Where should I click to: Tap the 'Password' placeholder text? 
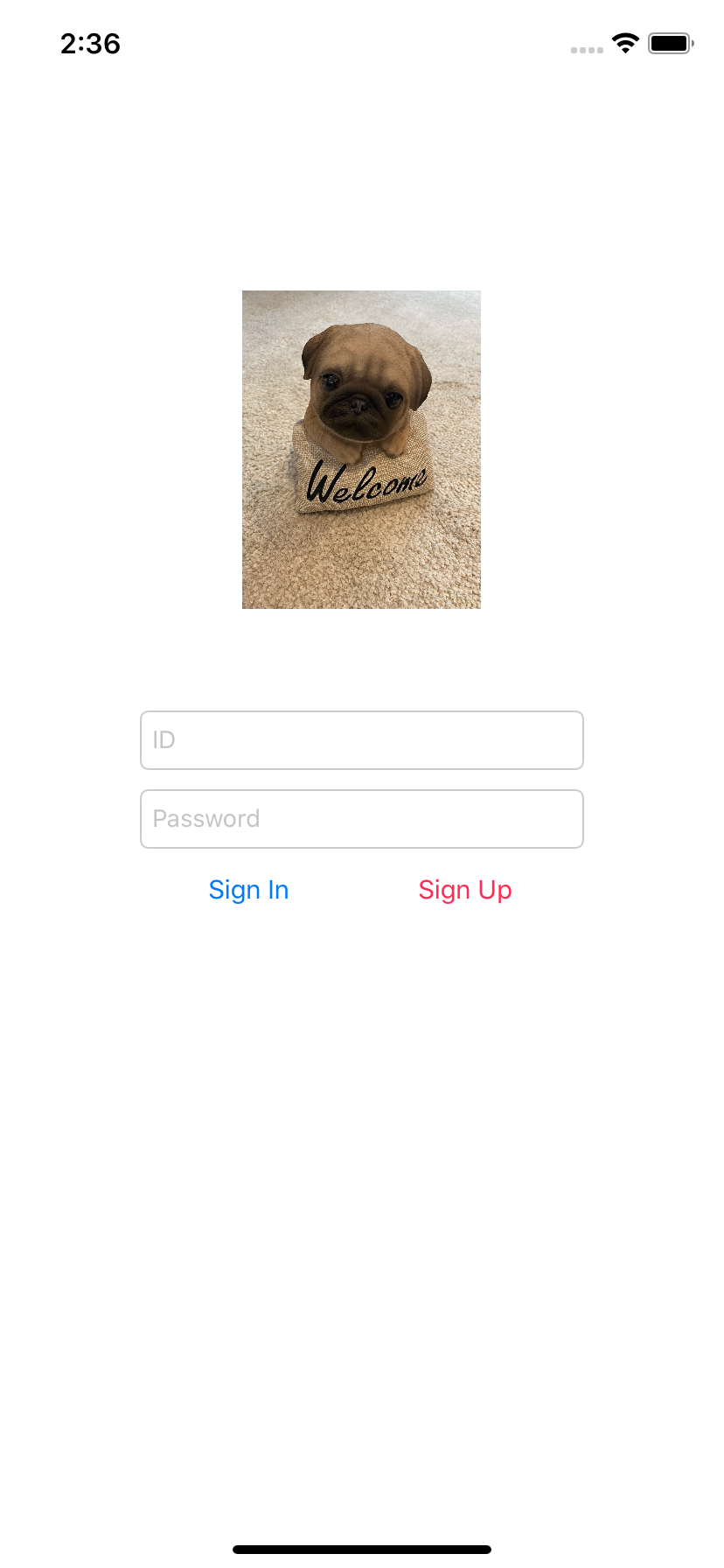pyautogui.click(x=206, y=819)
